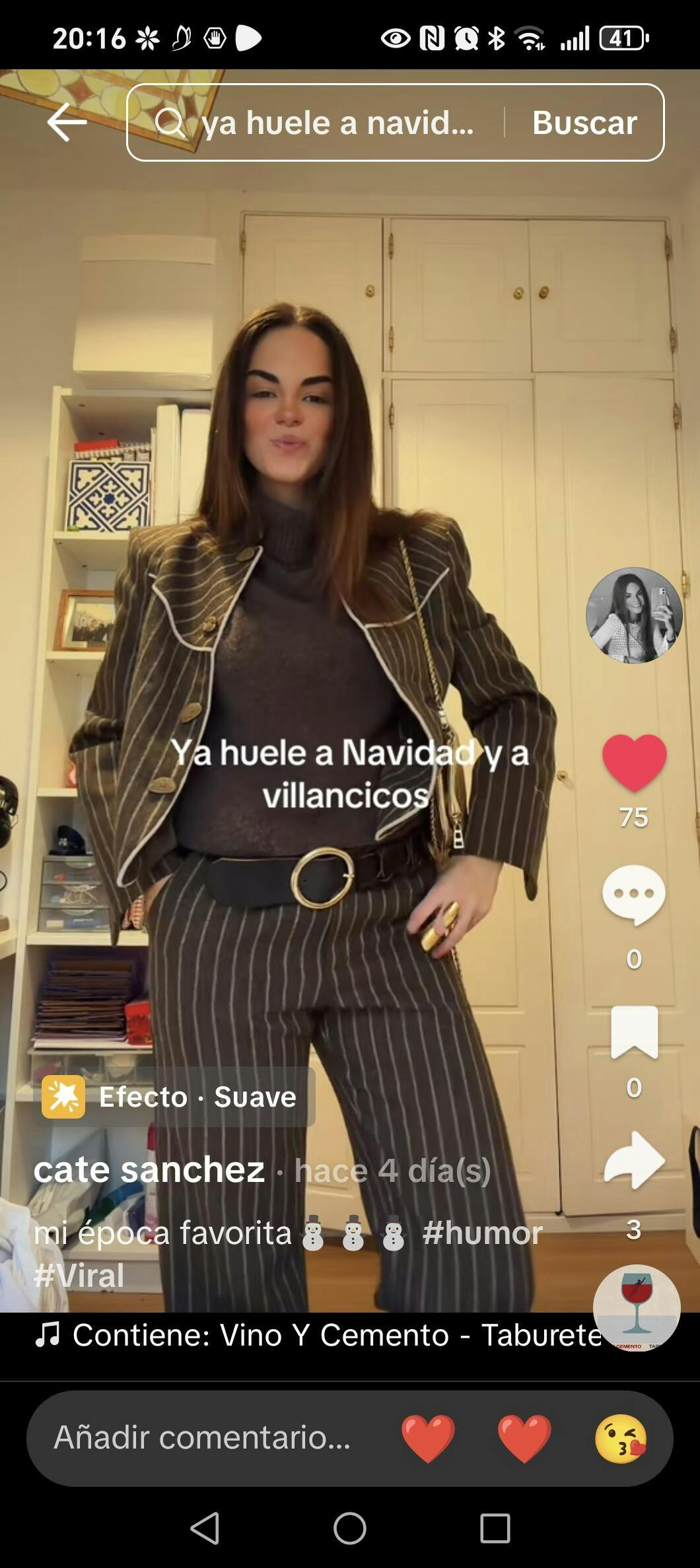Screen dimensions: 700x1568
Task: Save video with the bookmark icon
Action: tap(634, 1033)
